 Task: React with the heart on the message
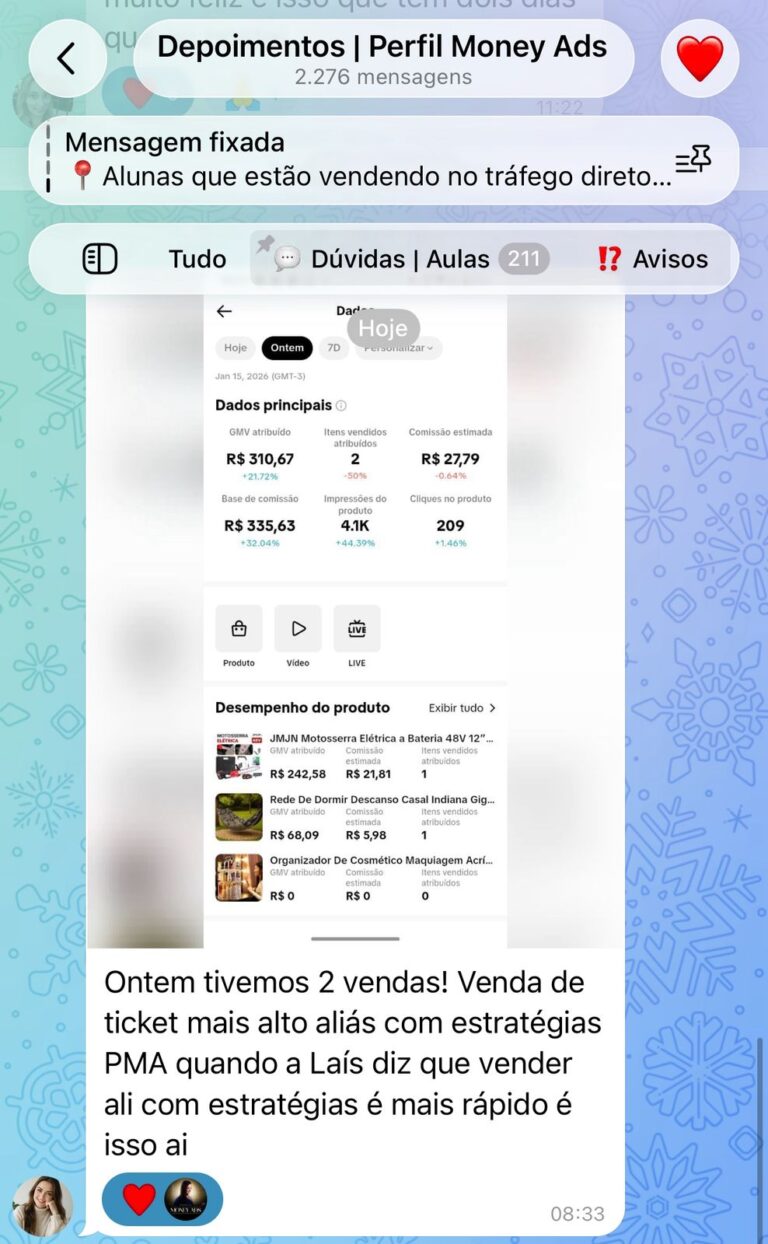pos(139,1198)
